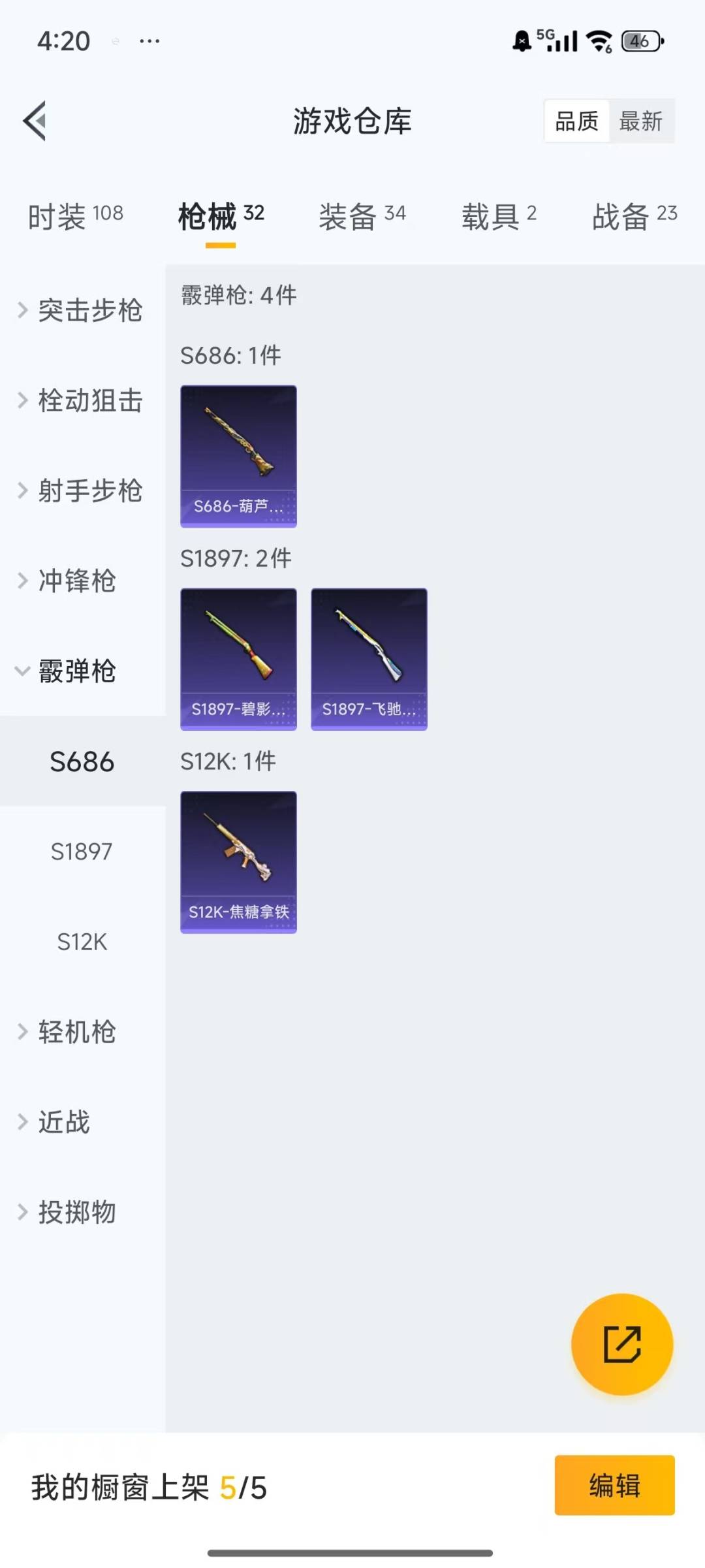705x1568 pixels.
Task: Expand the 栓动狙击 category
Action: pyautogui.click(x=82, y=400)
